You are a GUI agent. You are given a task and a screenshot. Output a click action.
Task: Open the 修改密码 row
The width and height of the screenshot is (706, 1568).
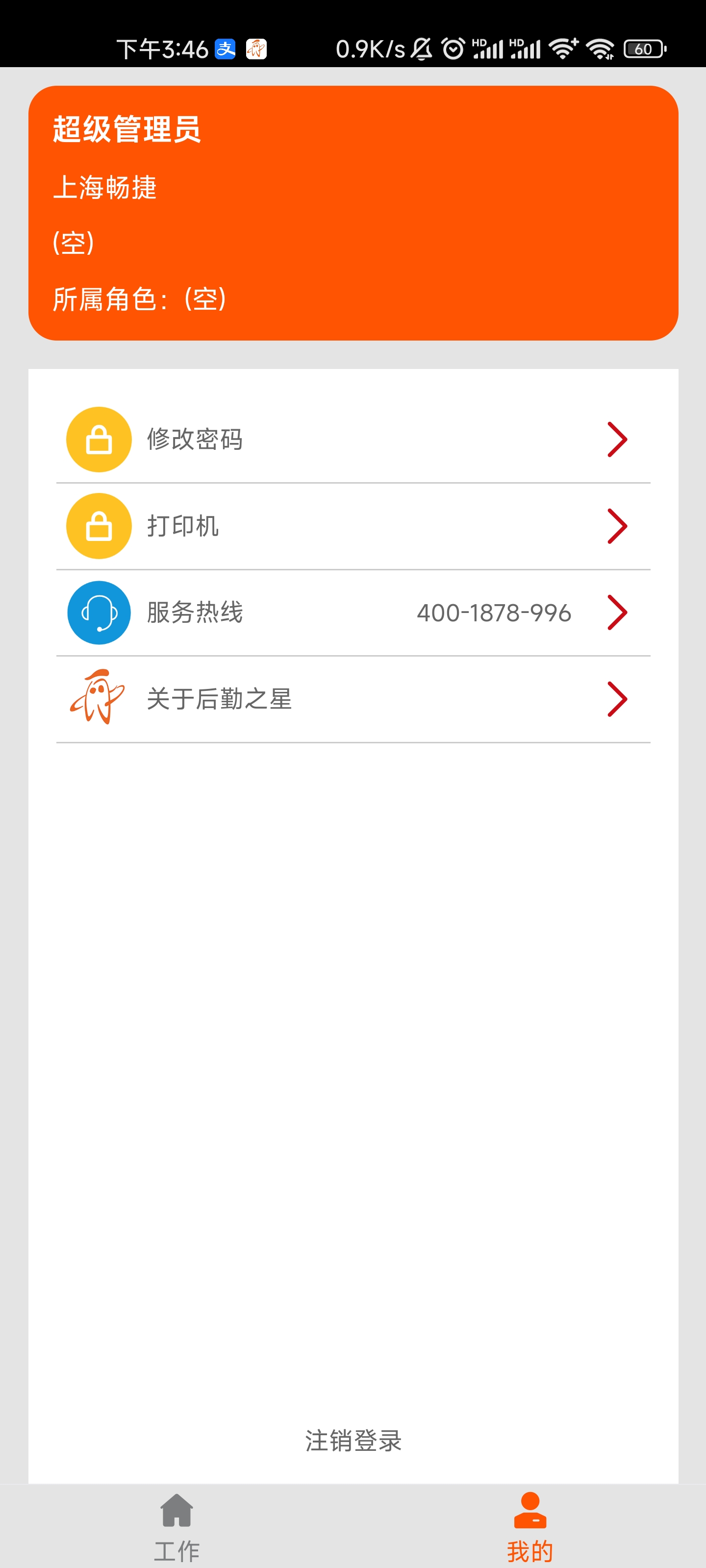[353, 440]
